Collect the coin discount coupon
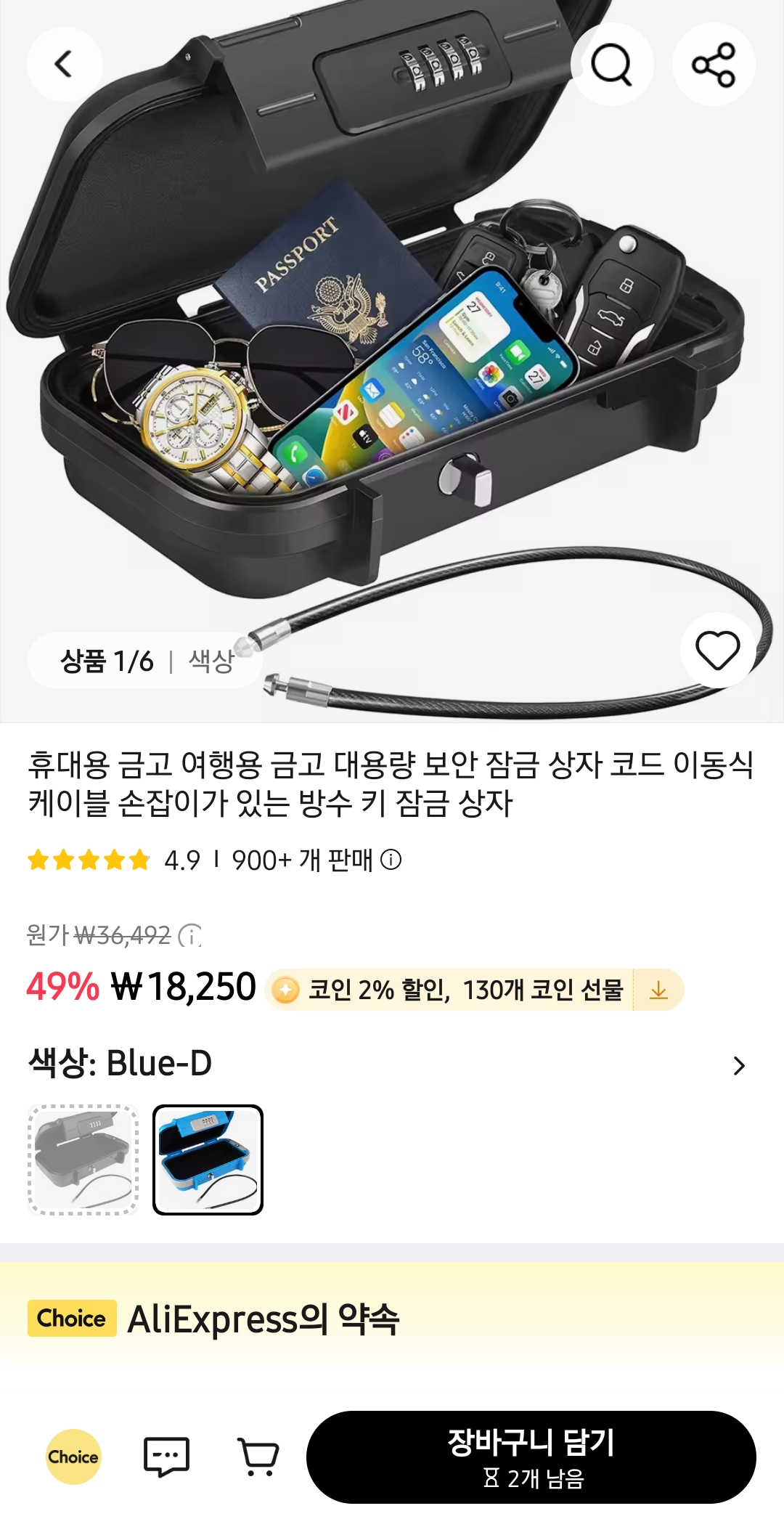This screenshot has height=1527, width=784. click(x=658, y=990)
